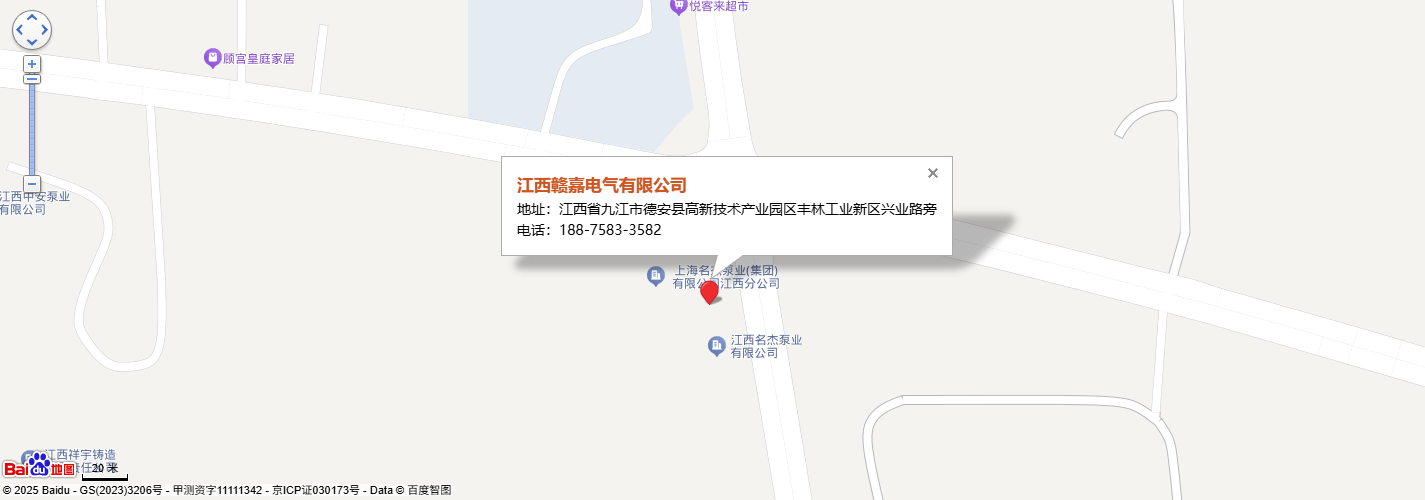Pan the map up with the arrow
This screenshot has width=1425, height=500.
[32, 17]
